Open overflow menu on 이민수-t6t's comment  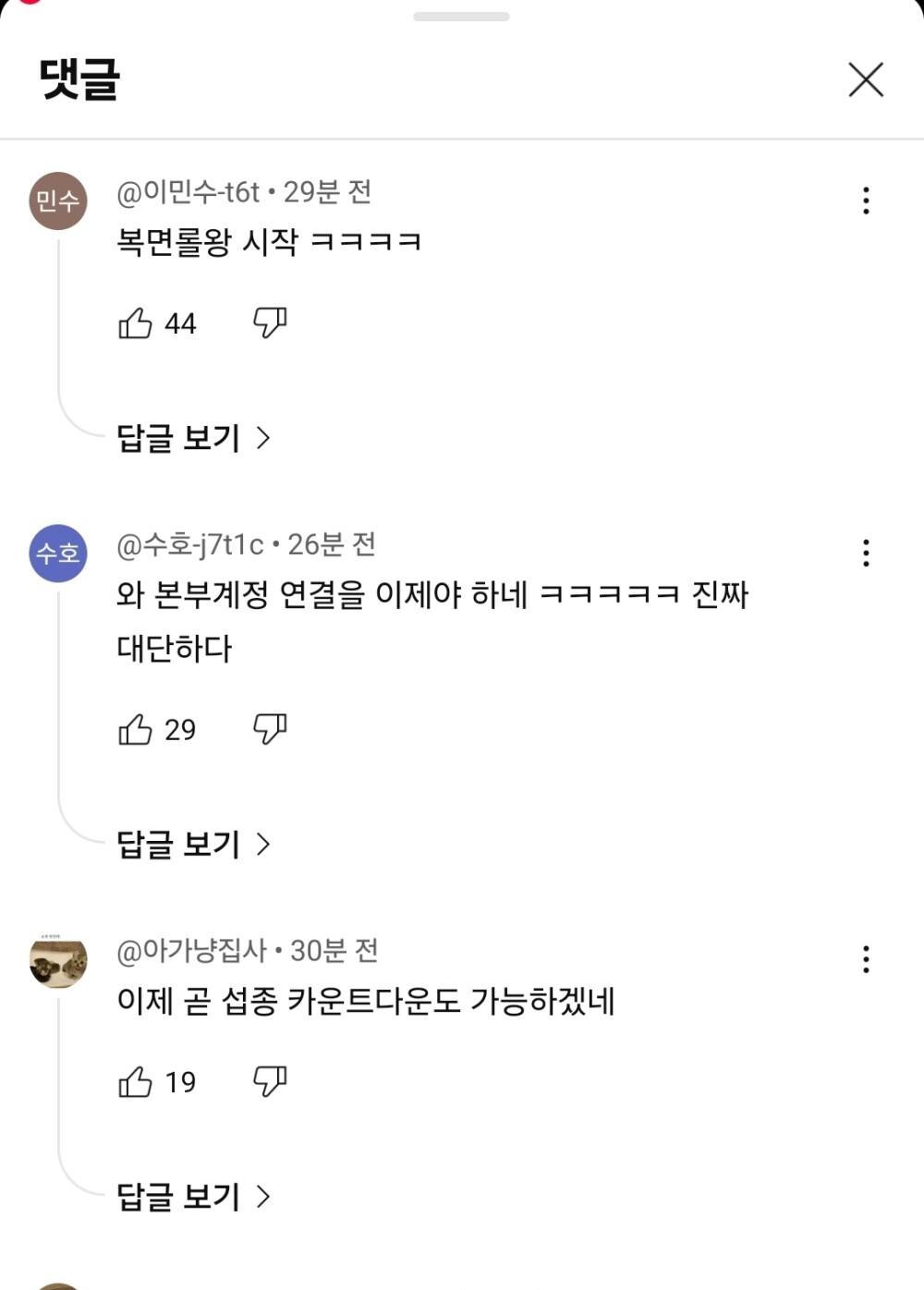point(866,201)
